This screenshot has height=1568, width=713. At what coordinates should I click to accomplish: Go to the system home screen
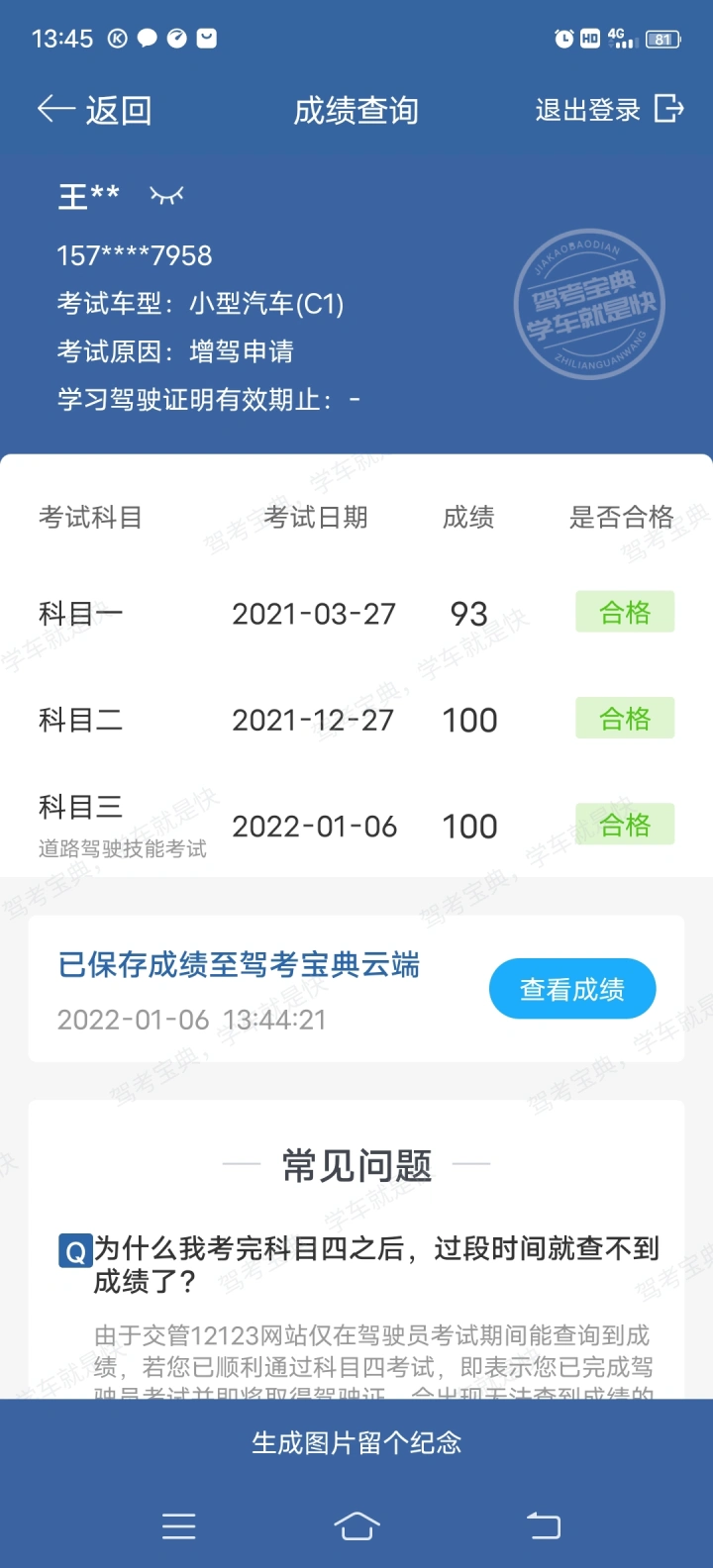[x=356, y=1526]
